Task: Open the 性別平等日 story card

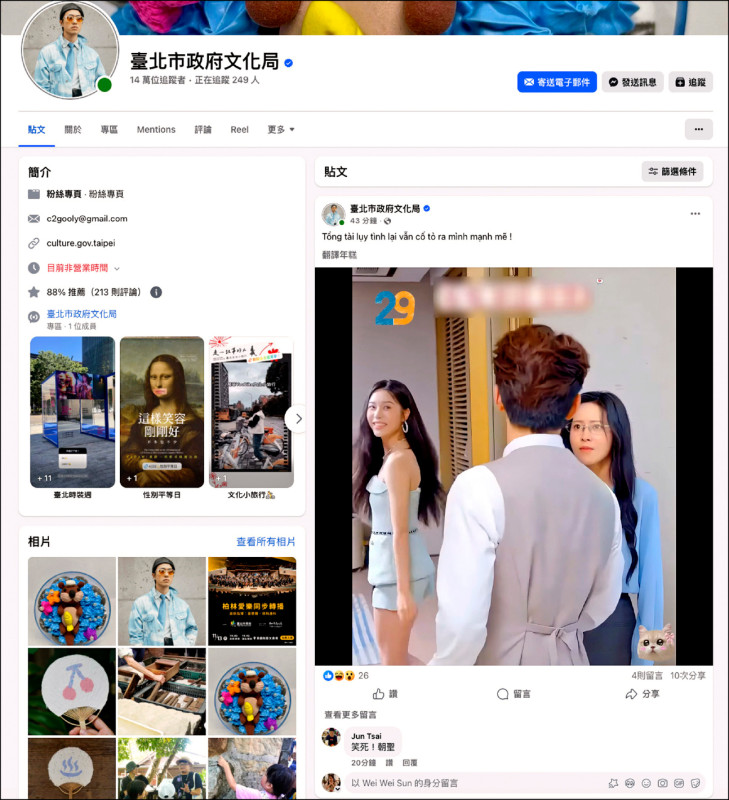Action: click(162, 412)
